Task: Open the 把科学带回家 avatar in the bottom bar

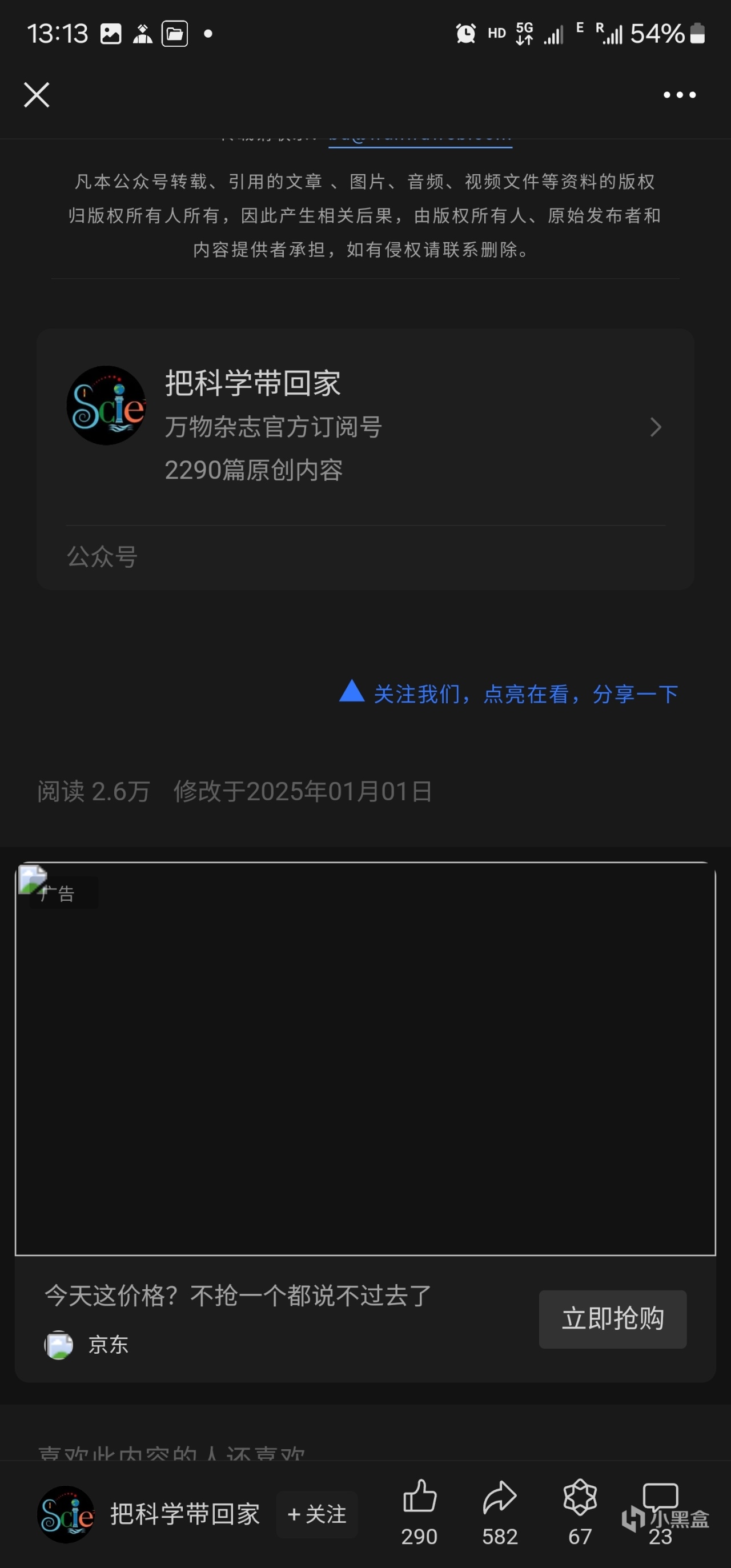Action: click(x=66, y=1514)
